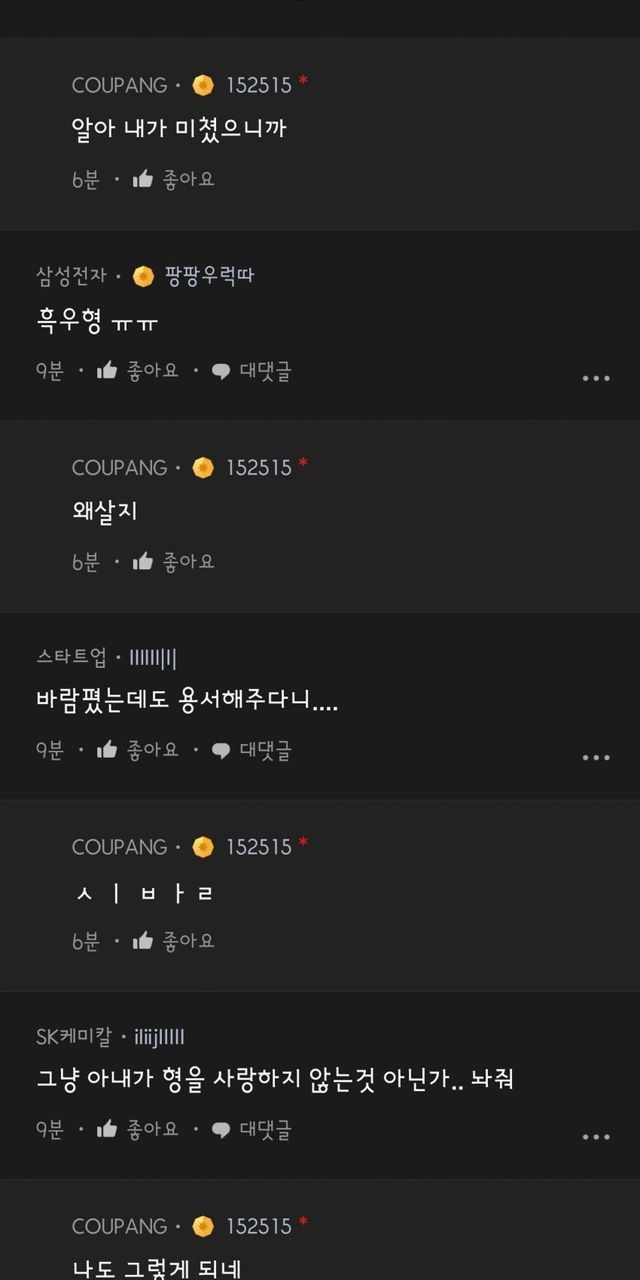640x1280 pixels.
Task: Reply to the comment '흑우형 ㅠㅠ'
Action: click(252, 371)
